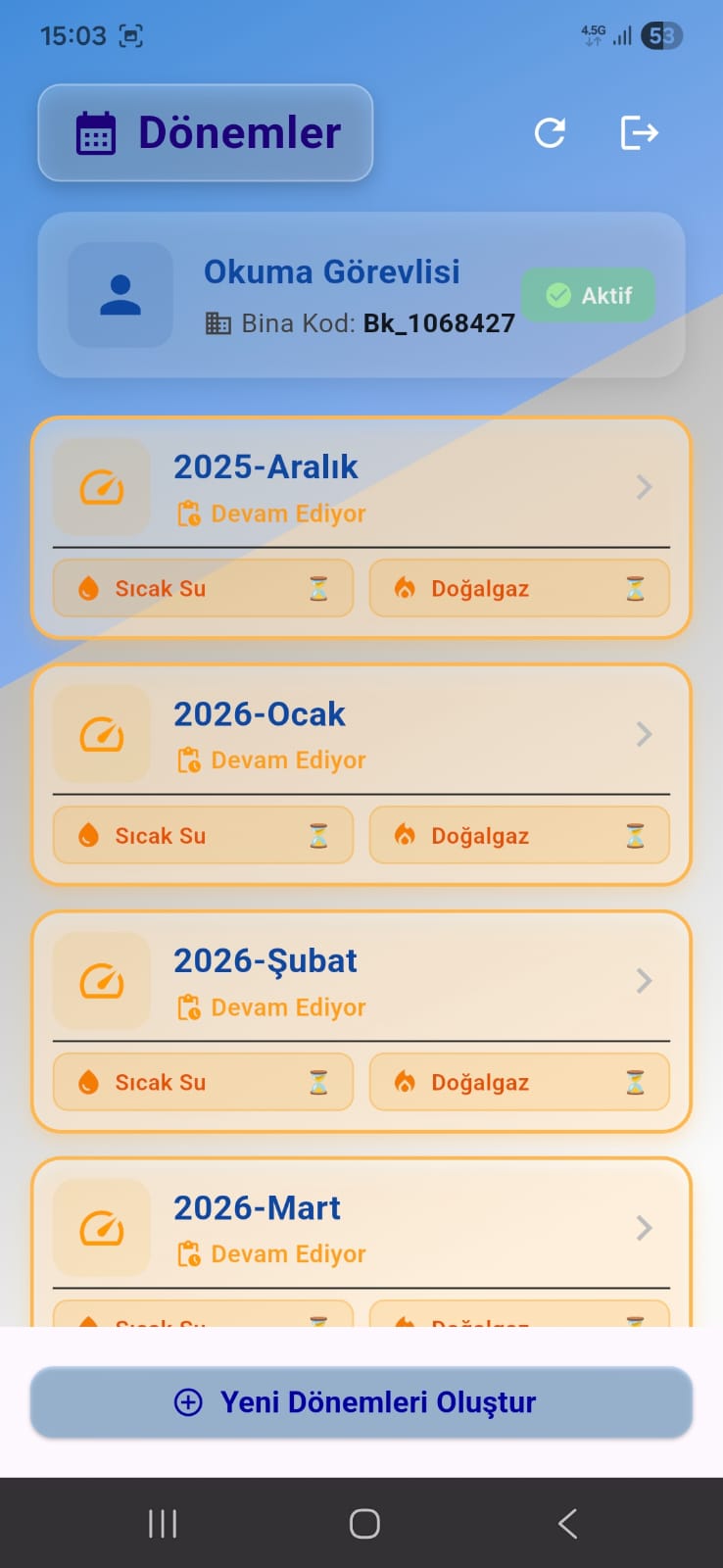Screen dimensions: 723x1568
Task: Select the user avatar icon for Okuma Görevlisi
Action: 120,294
